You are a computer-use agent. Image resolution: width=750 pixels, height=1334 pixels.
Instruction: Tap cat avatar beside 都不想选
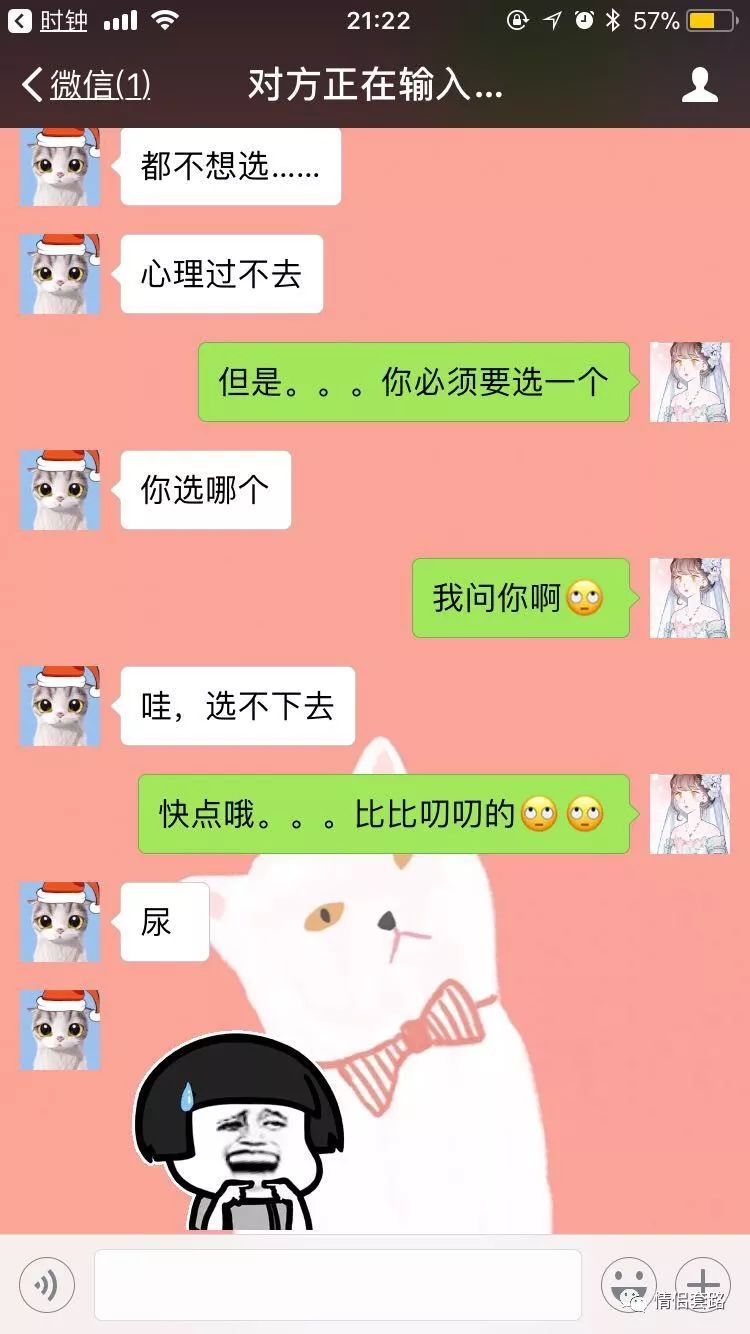60,167
